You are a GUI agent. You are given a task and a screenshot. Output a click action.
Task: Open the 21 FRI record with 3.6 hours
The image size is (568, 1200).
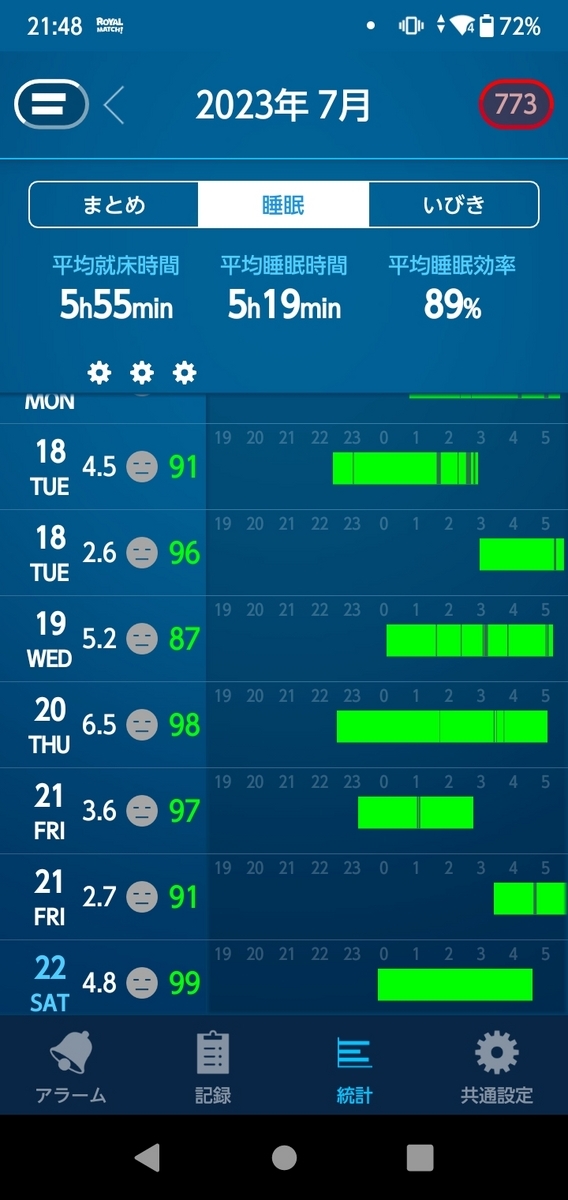(x=284, y=811)
